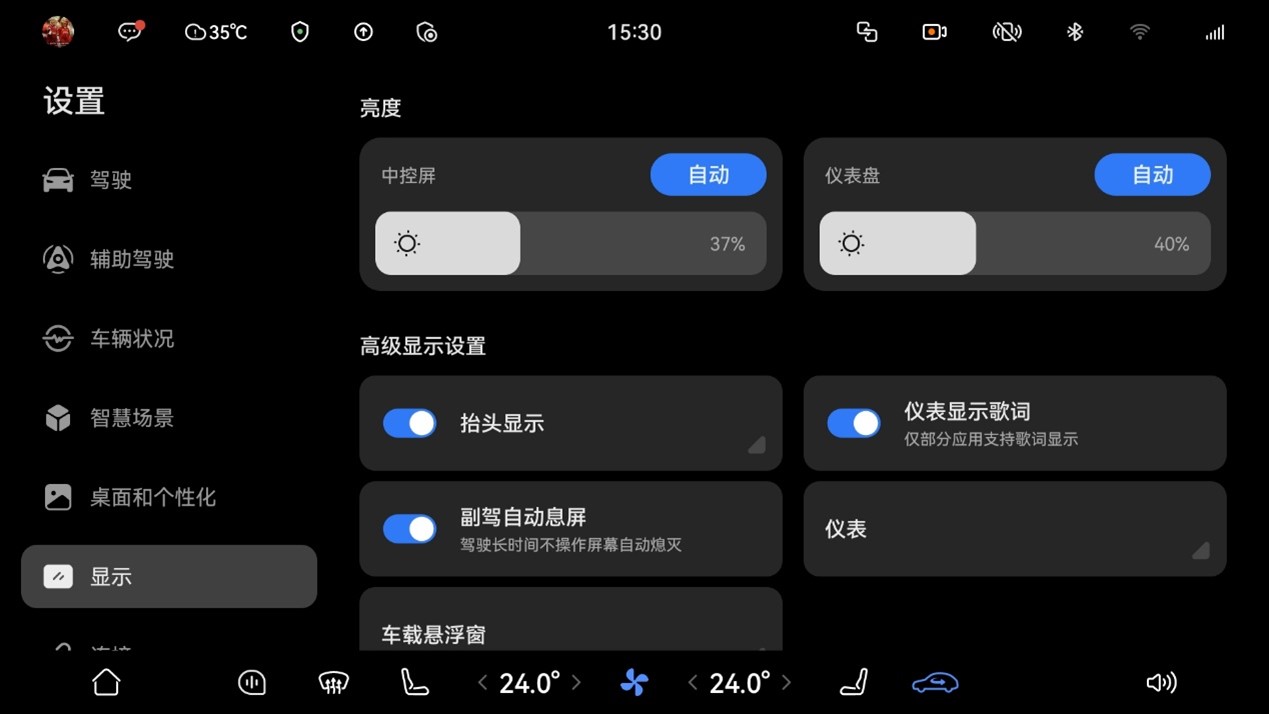Select 智慧场景 in the sidebar
Viewport: 1269px width, 714px height.
pyautogui.click(x=131, y=418)
